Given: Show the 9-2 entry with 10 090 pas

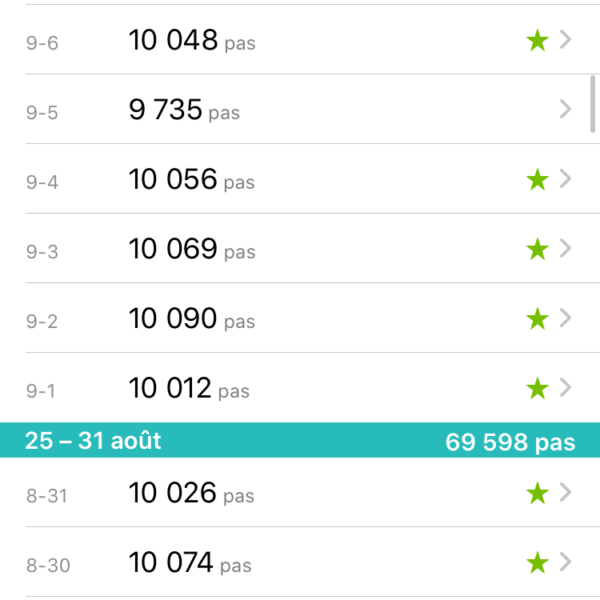Looking at the screenshot, I should pyautogui.click(x=300, y=319).
